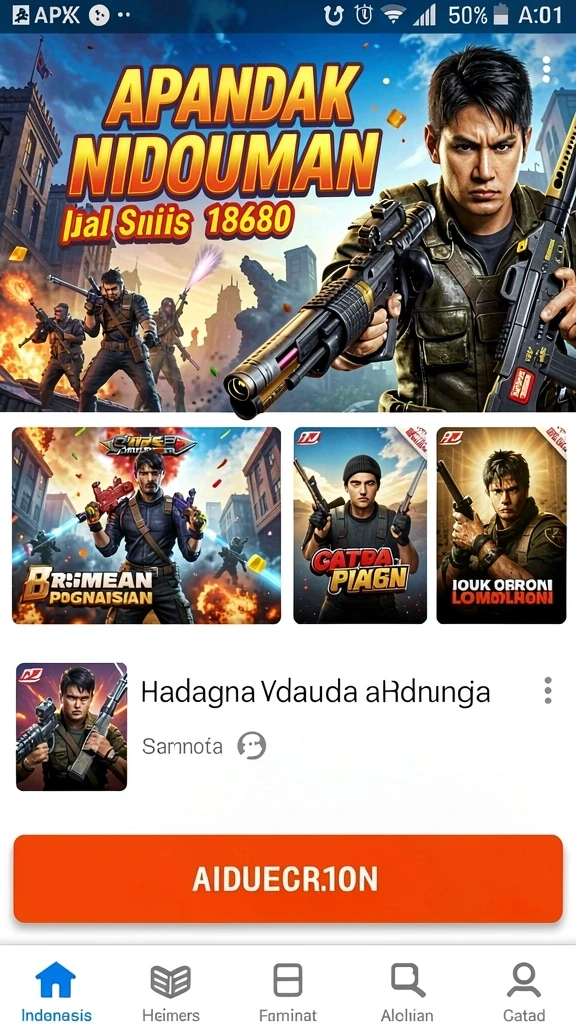The height and width of the screenshot is (1024, 576).
Task: Open the Apandak Nidouman banner
Action: (288, 223)
